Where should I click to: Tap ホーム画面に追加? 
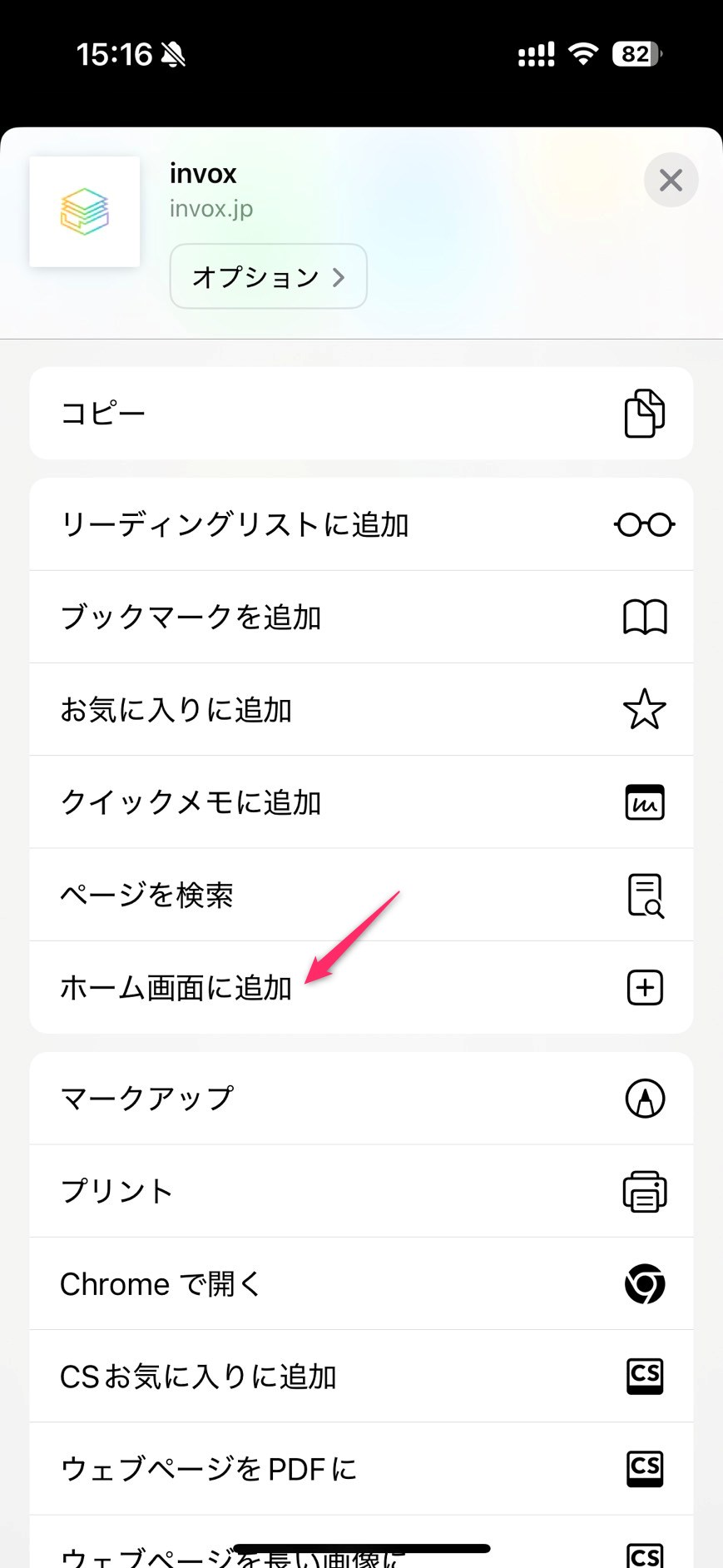pos(361,987)
